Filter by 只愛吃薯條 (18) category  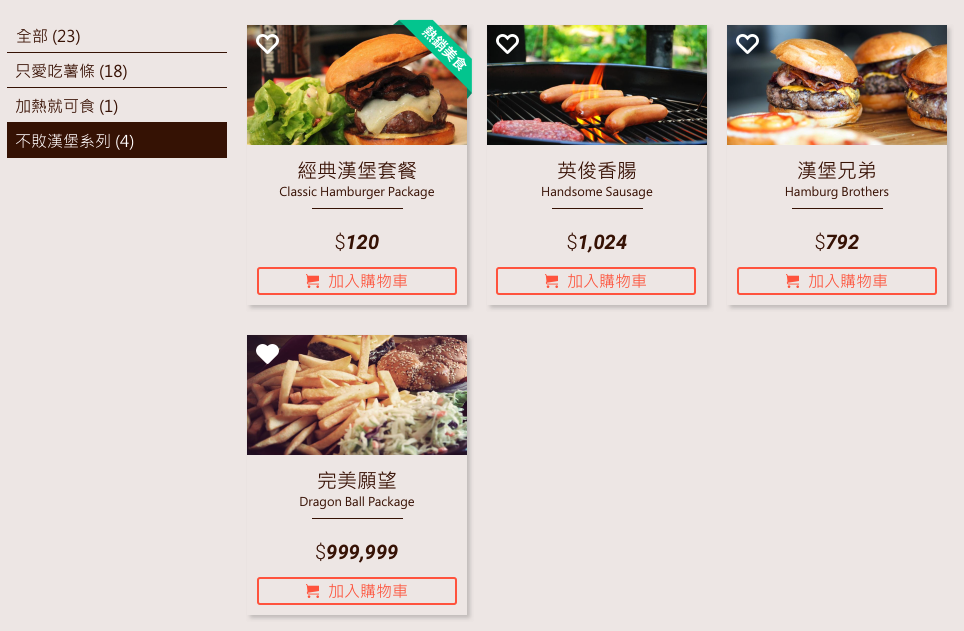71,71
